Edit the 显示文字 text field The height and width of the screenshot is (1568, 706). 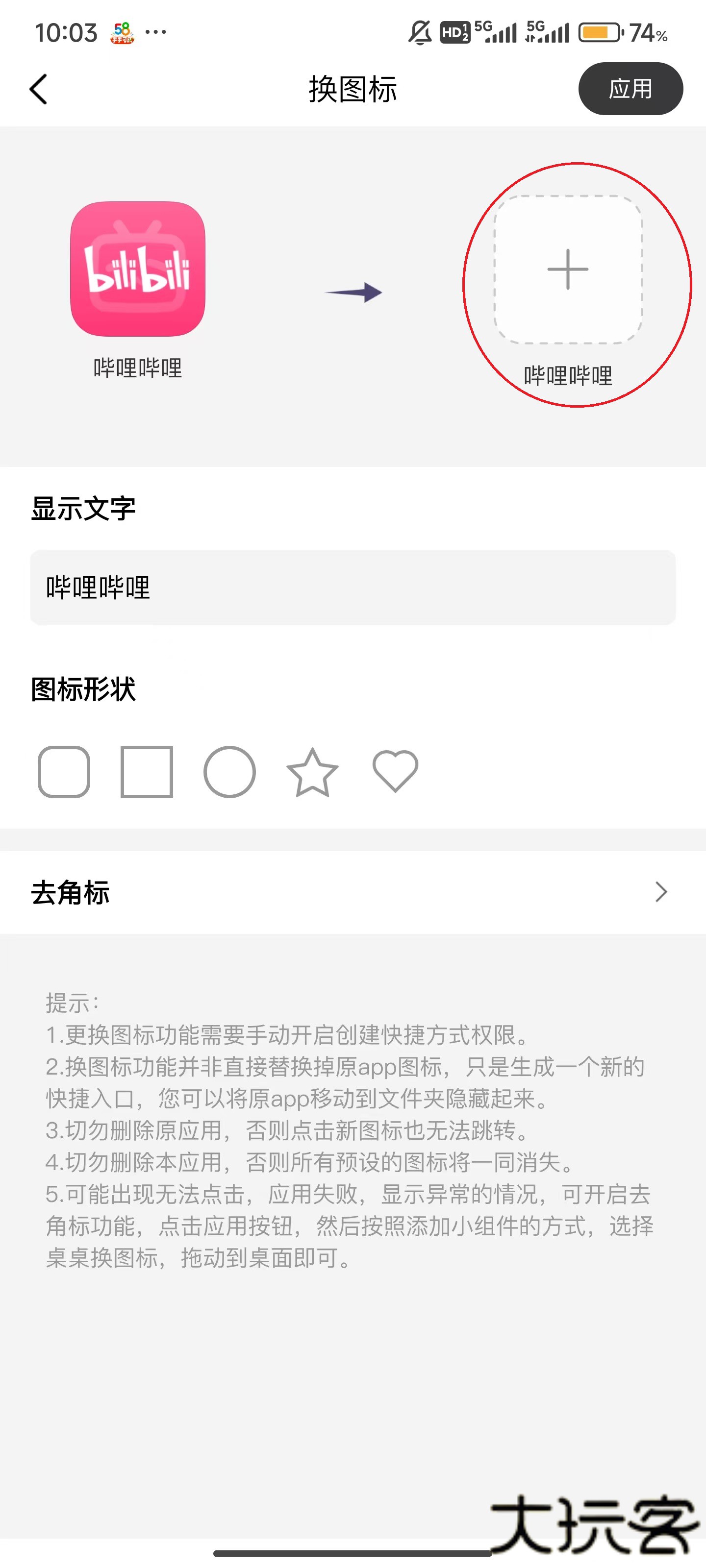pos(353,588)
